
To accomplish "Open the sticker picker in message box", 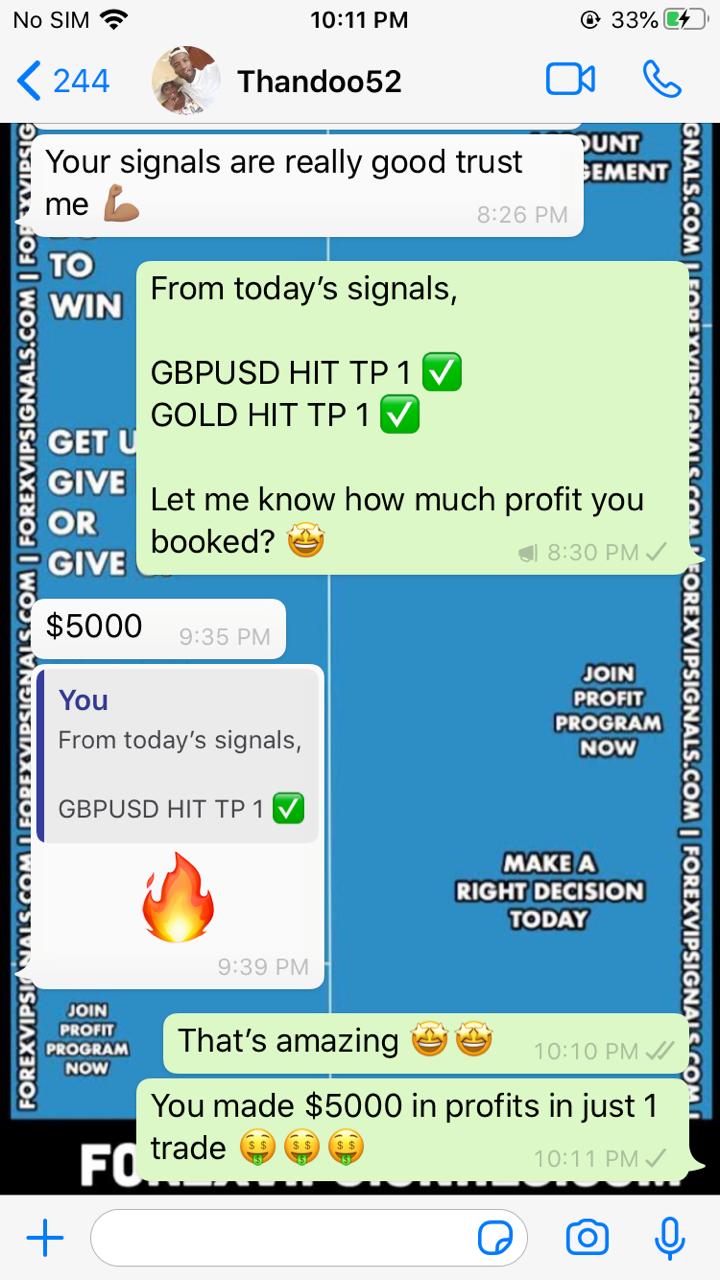I will click(x=495, y=1239).
